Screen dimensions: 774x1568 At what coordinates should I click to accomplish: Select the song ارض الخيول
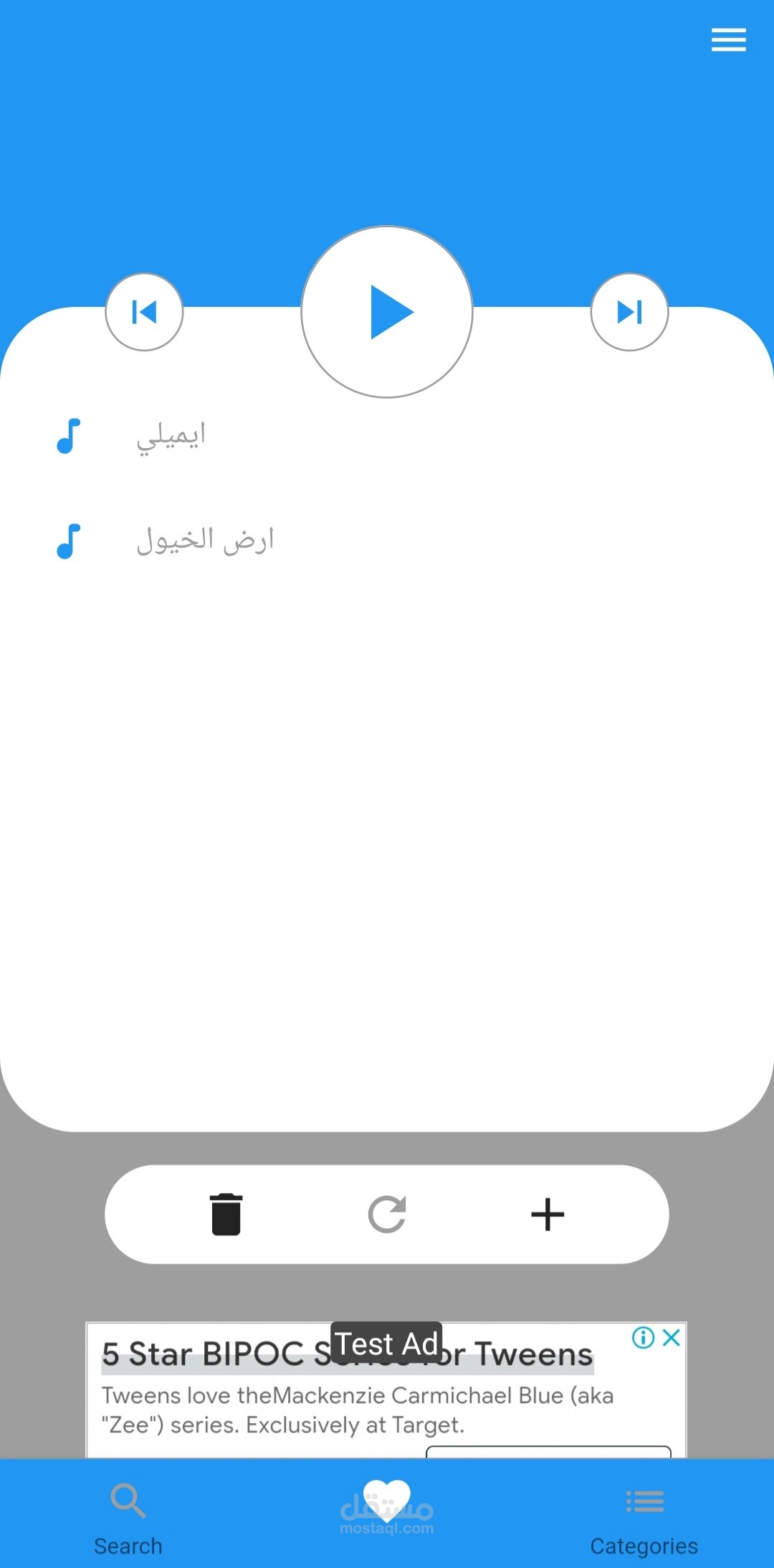[x=205, y=541]
